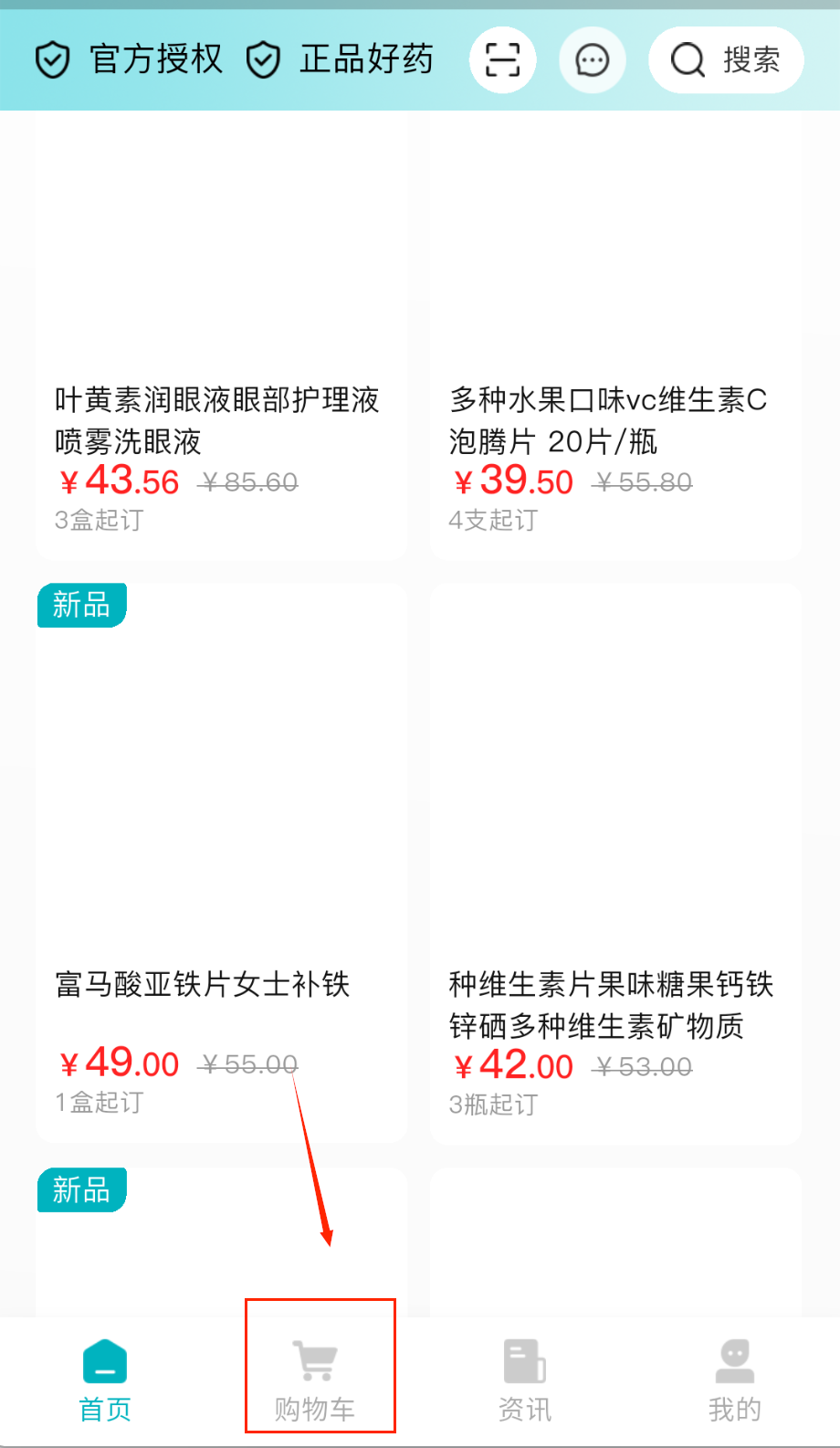Open the 我的 profile tab
Viewport: 840px width, 1448px height.
[x=734, y=1380]
